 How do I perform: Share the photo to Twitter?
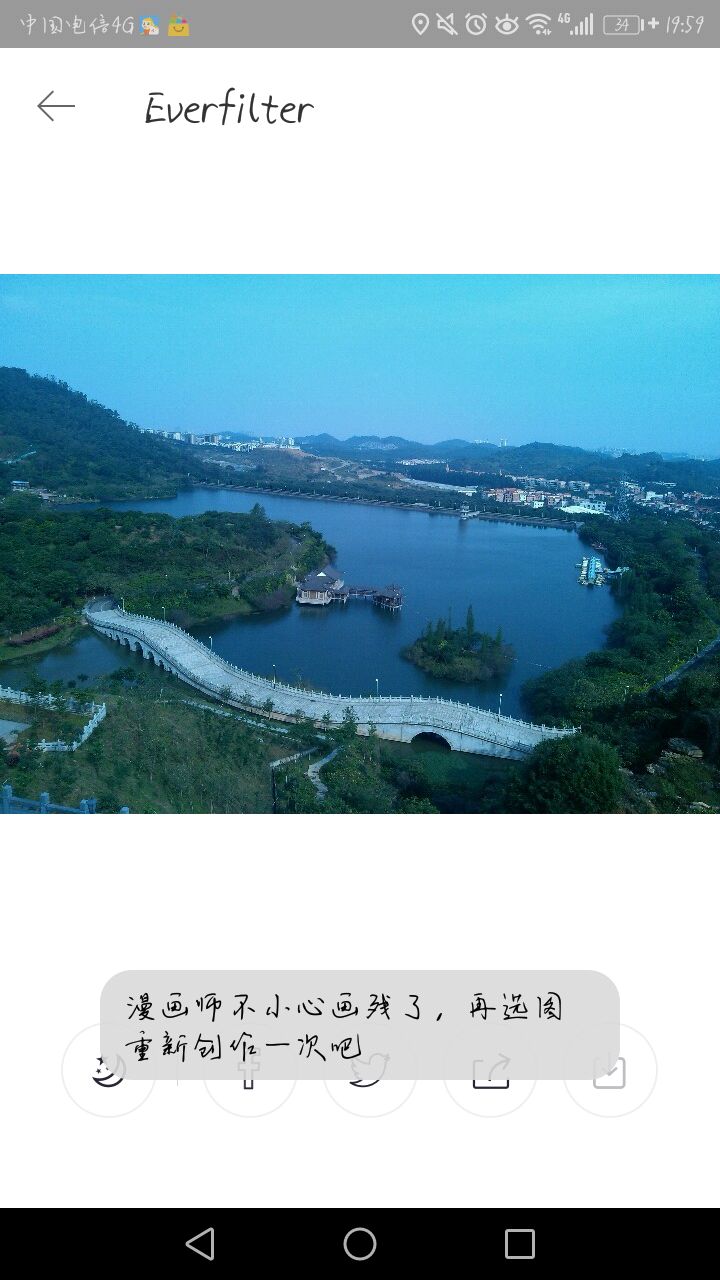click(x=369, y=1071)
